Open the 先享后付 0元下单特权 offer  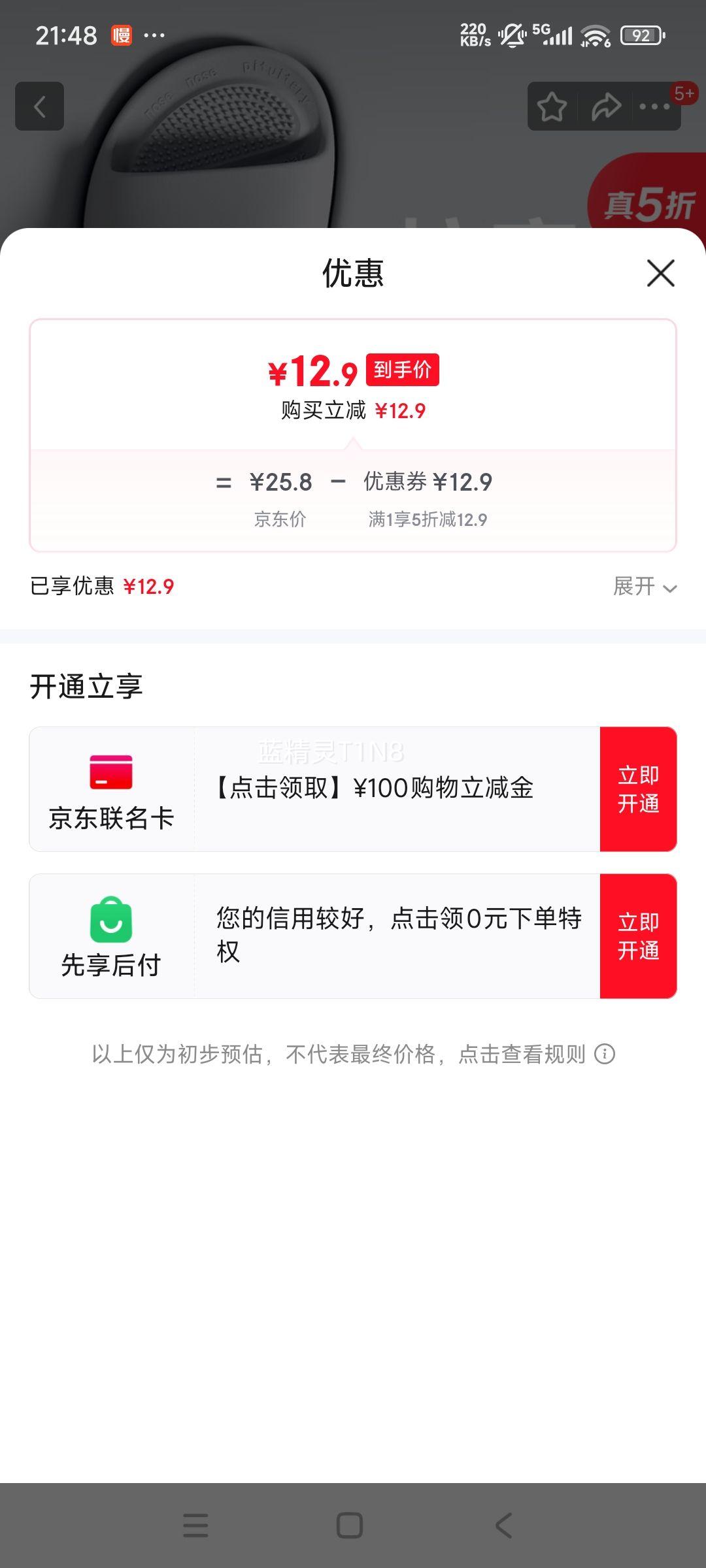coord(397,935)
